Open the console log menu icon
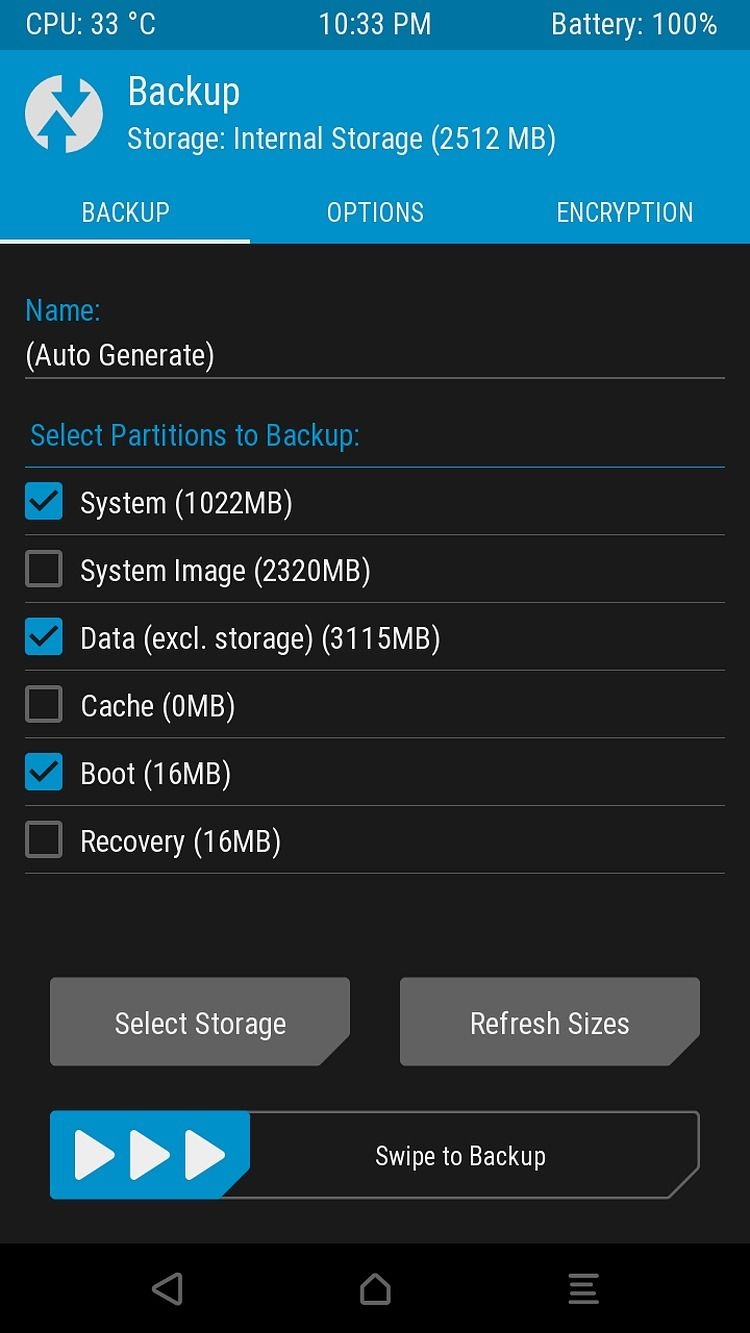Screen dimensions: 750x1333 583,1289
